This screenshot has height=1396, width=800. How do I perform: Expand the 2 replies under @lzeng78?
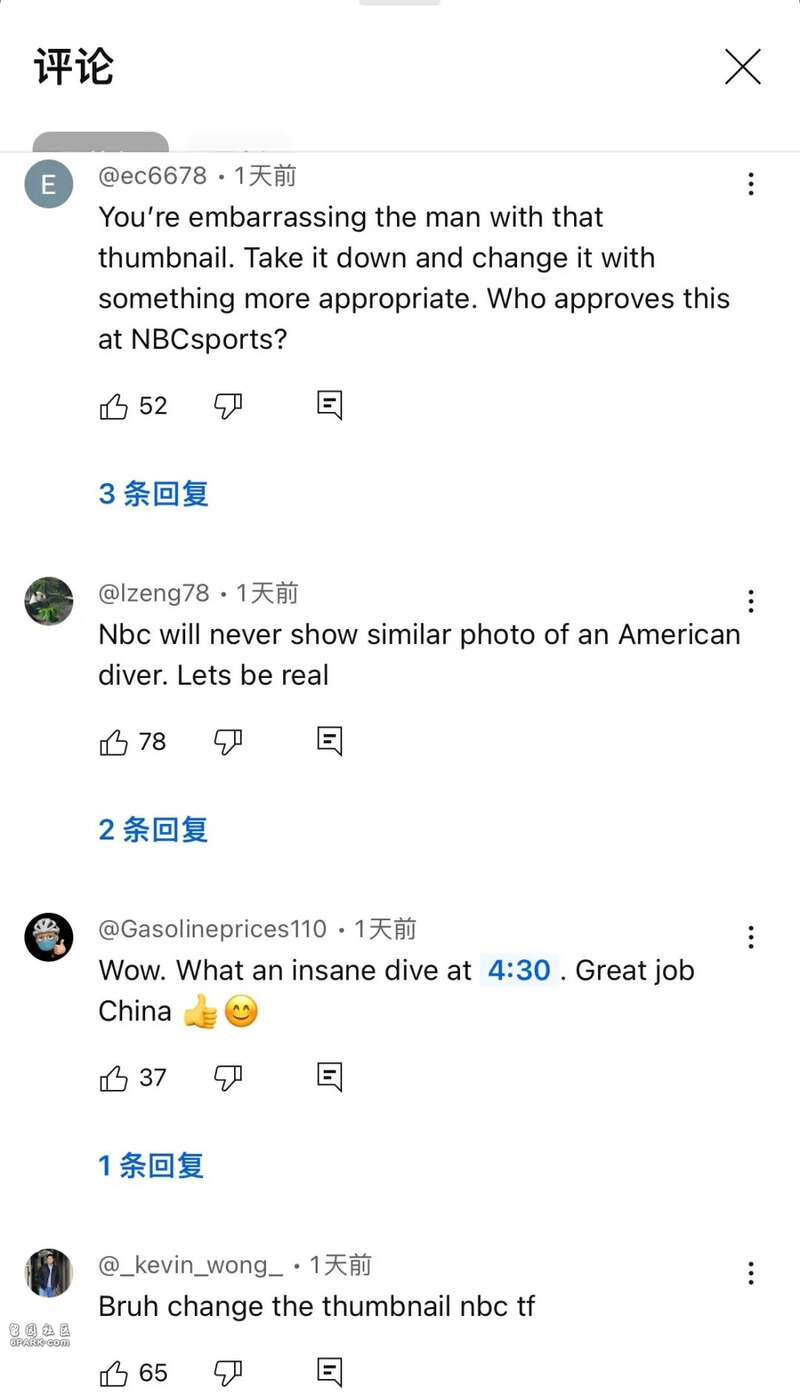(x=153, y=829)
